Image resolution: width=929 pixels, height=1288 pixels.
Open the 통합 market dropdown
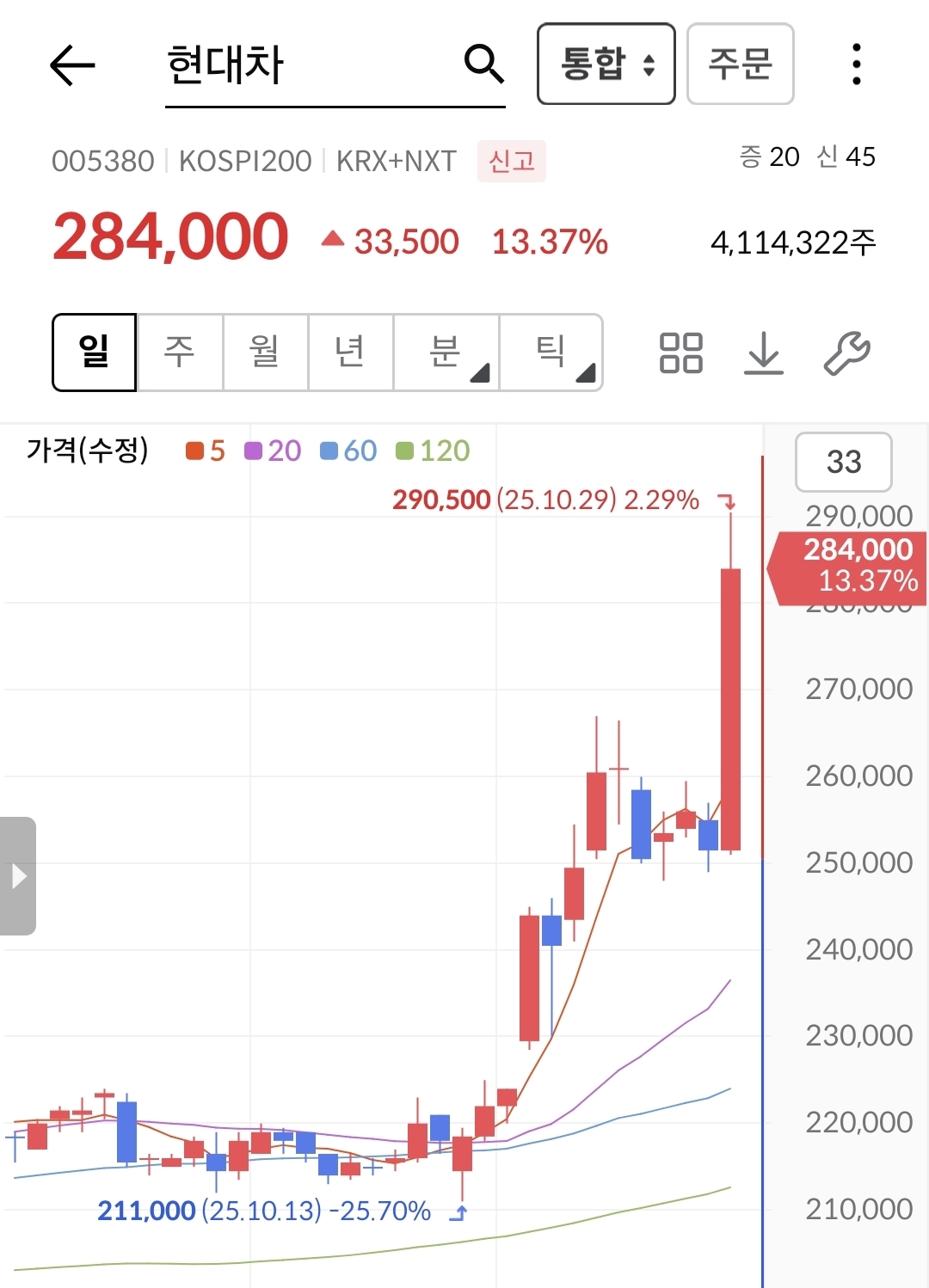pos(606,64)
